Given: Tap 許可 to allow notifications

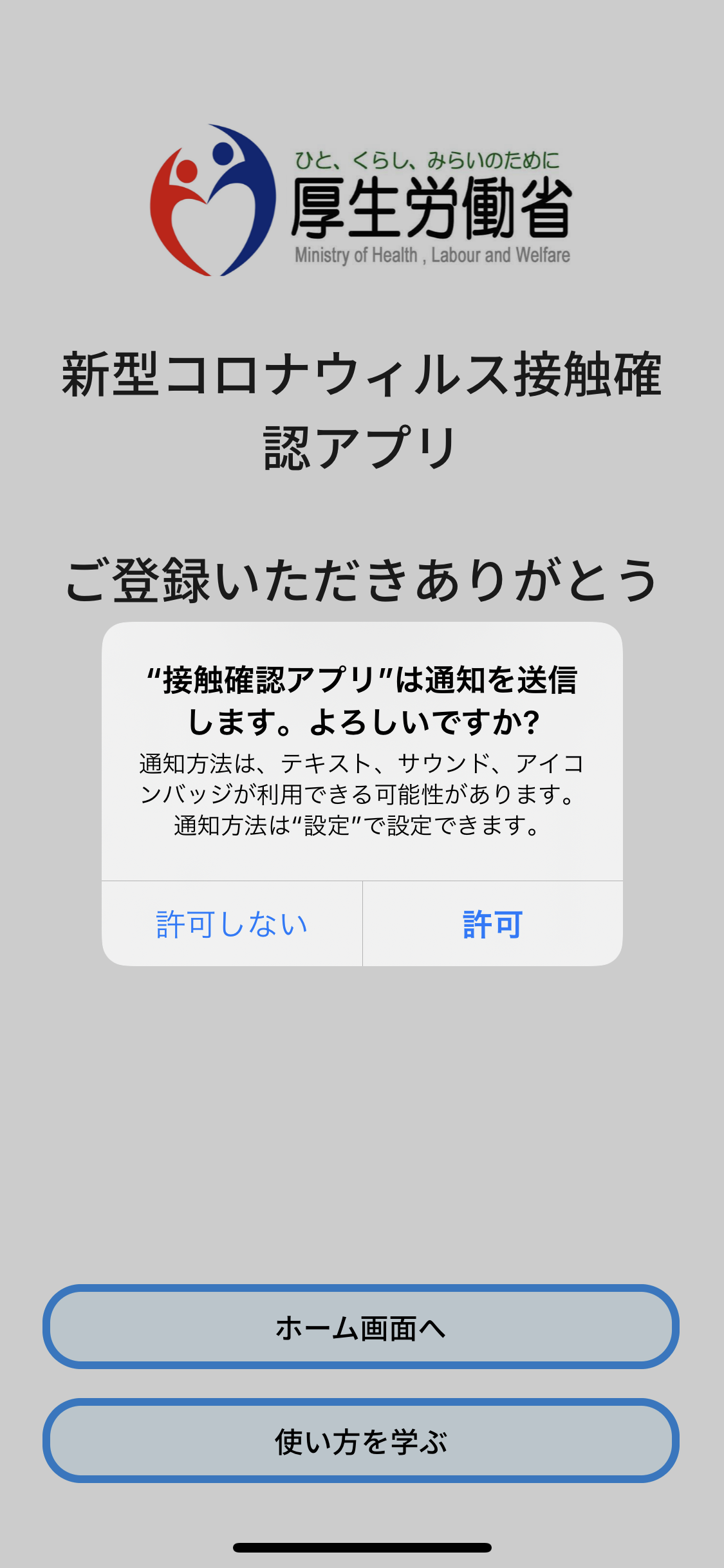Looking at the screenshot, I should click(492, 924).
